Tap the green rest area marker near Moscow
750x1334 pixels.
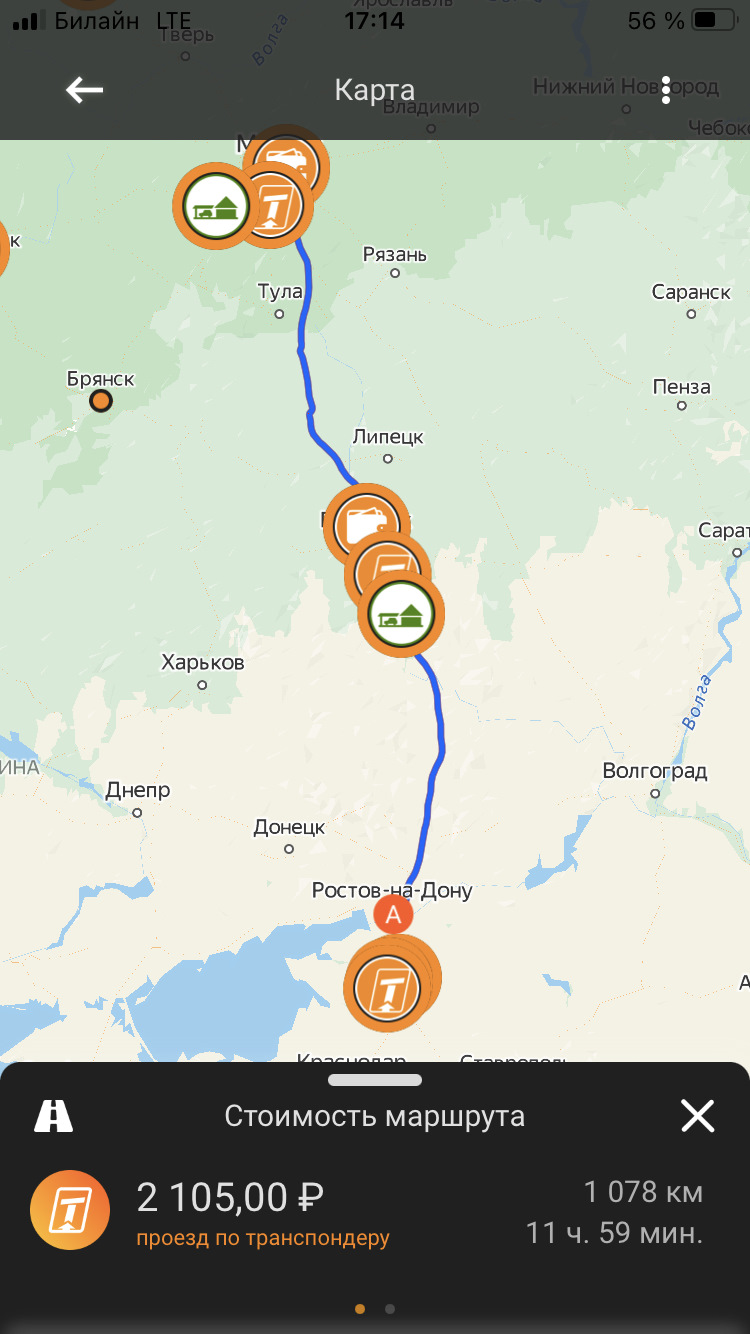tap(216, 205)
